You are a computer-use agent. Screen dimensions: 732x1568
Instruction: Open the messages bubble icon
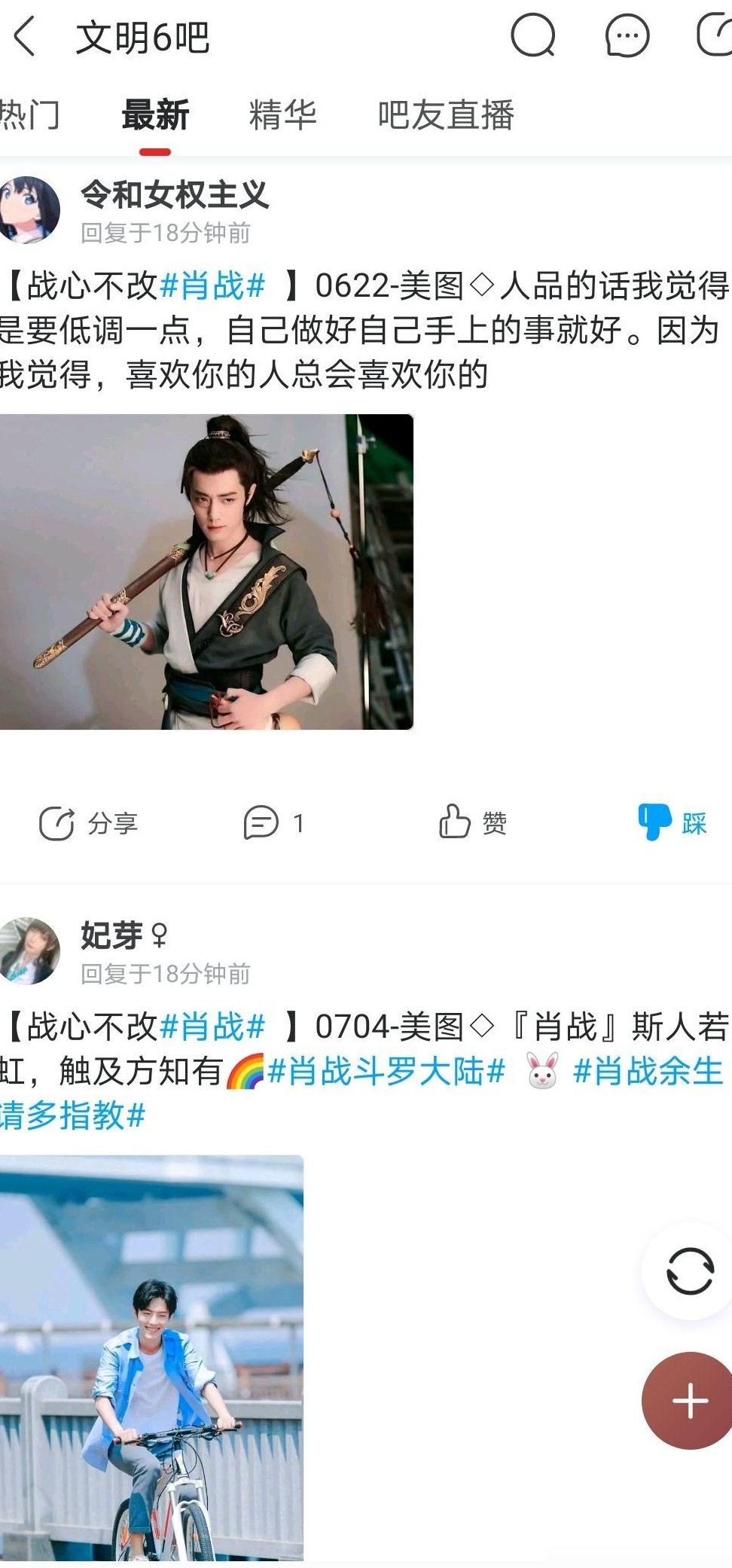[x=627, y=35]
